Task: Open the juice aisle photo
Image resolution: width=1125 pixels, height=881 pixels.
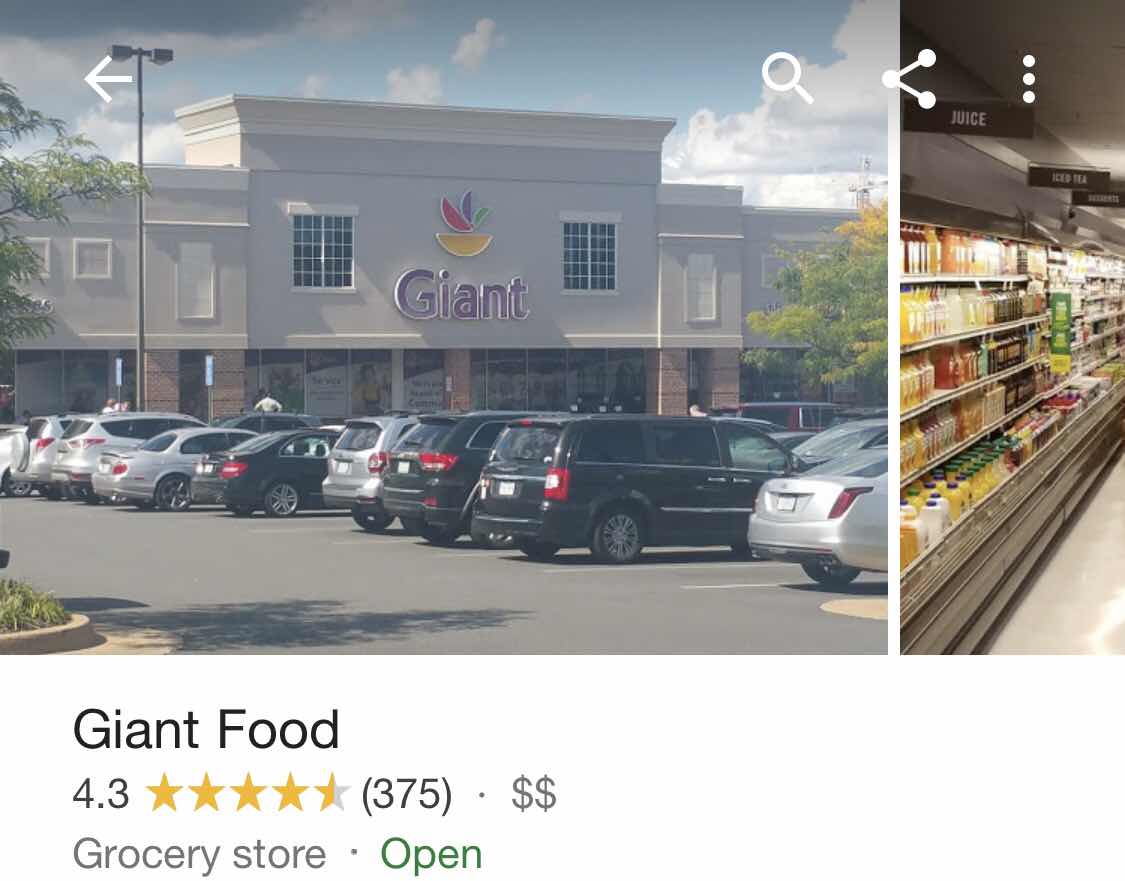Action: coord(1013,327)
